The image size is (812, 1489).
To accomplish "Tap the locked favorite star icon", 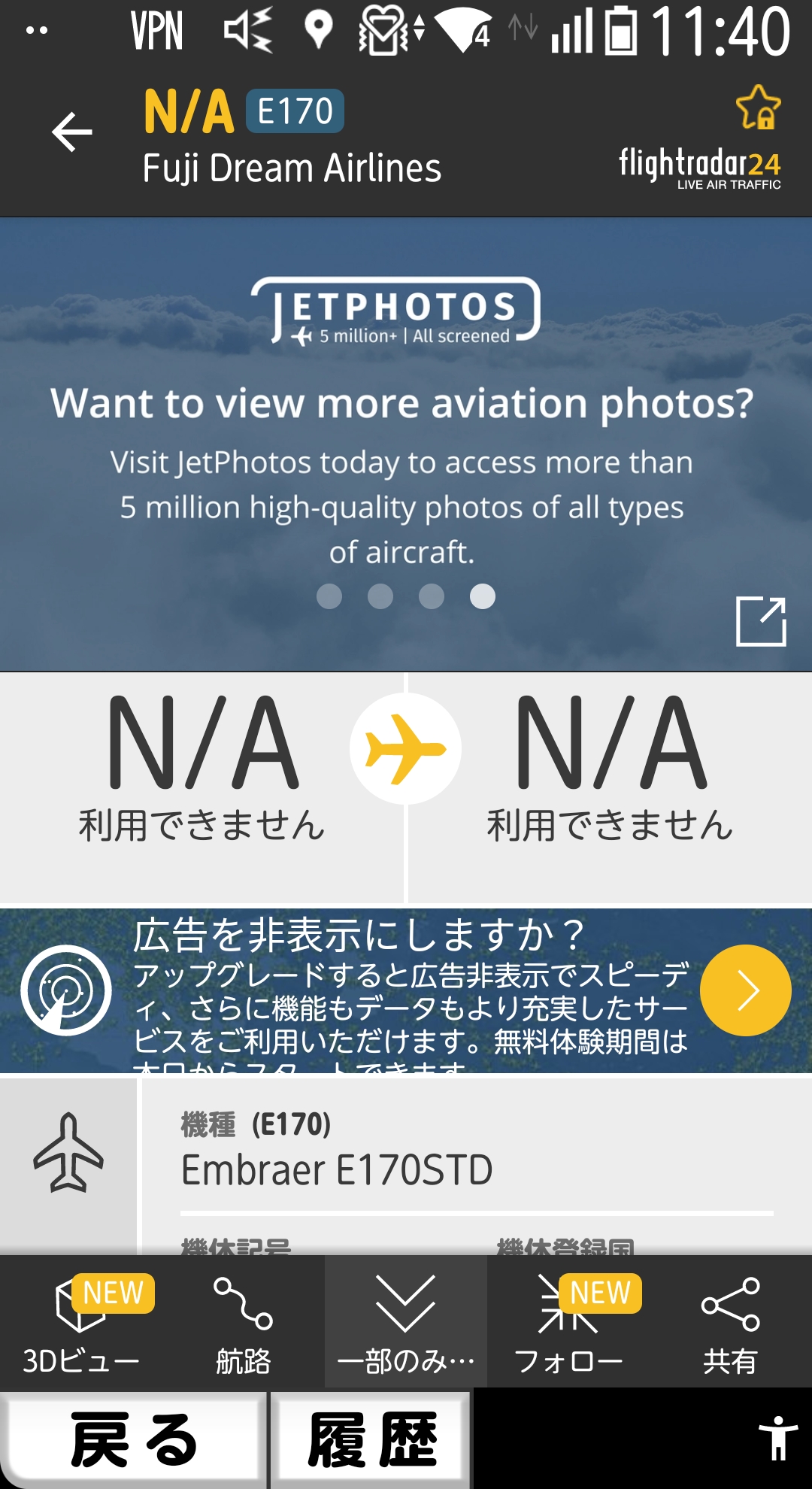I will pos(758,108).
